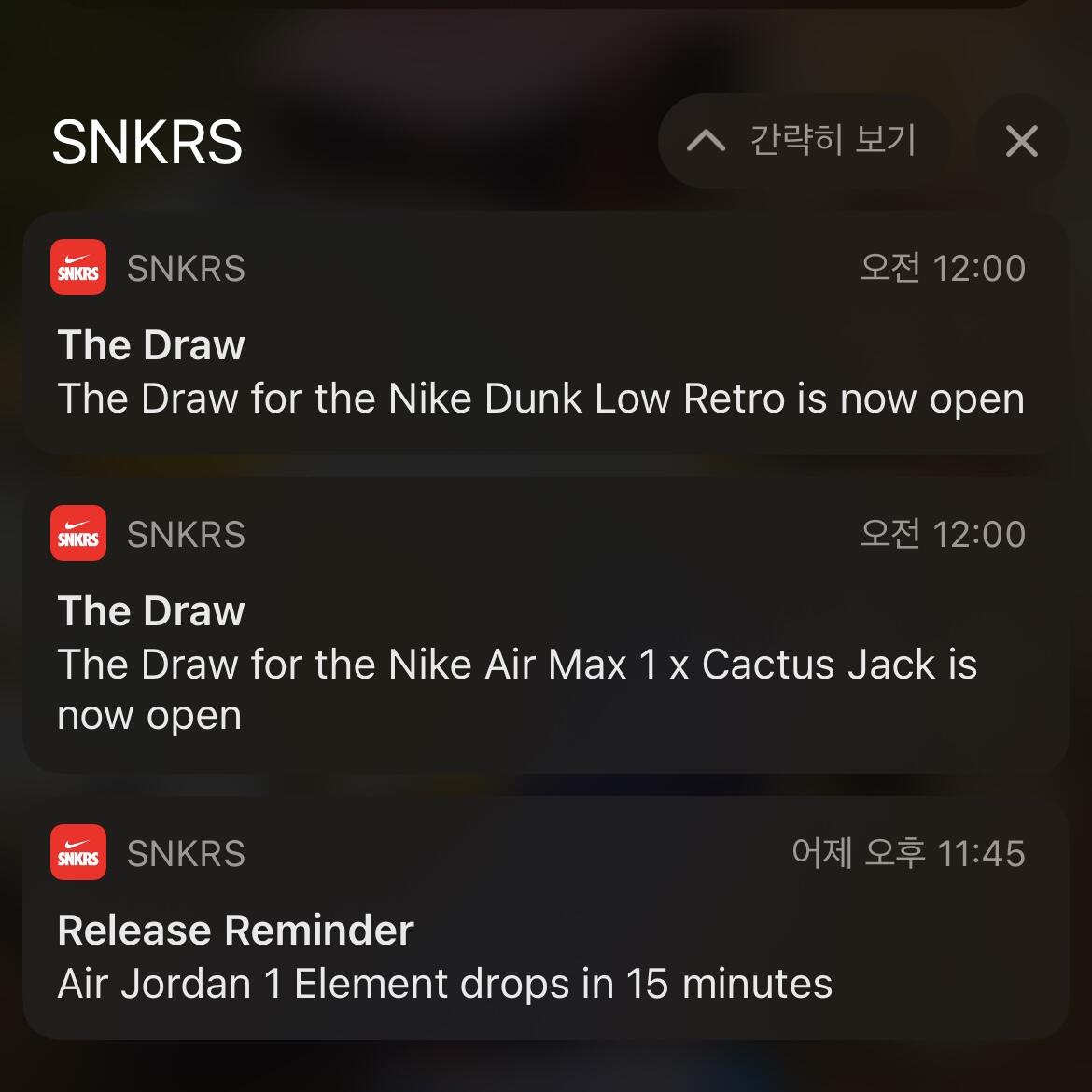The image size is (1092, 1092).
Task: Collapse the stack with 간략히 보기
Action: pos(804,141)
